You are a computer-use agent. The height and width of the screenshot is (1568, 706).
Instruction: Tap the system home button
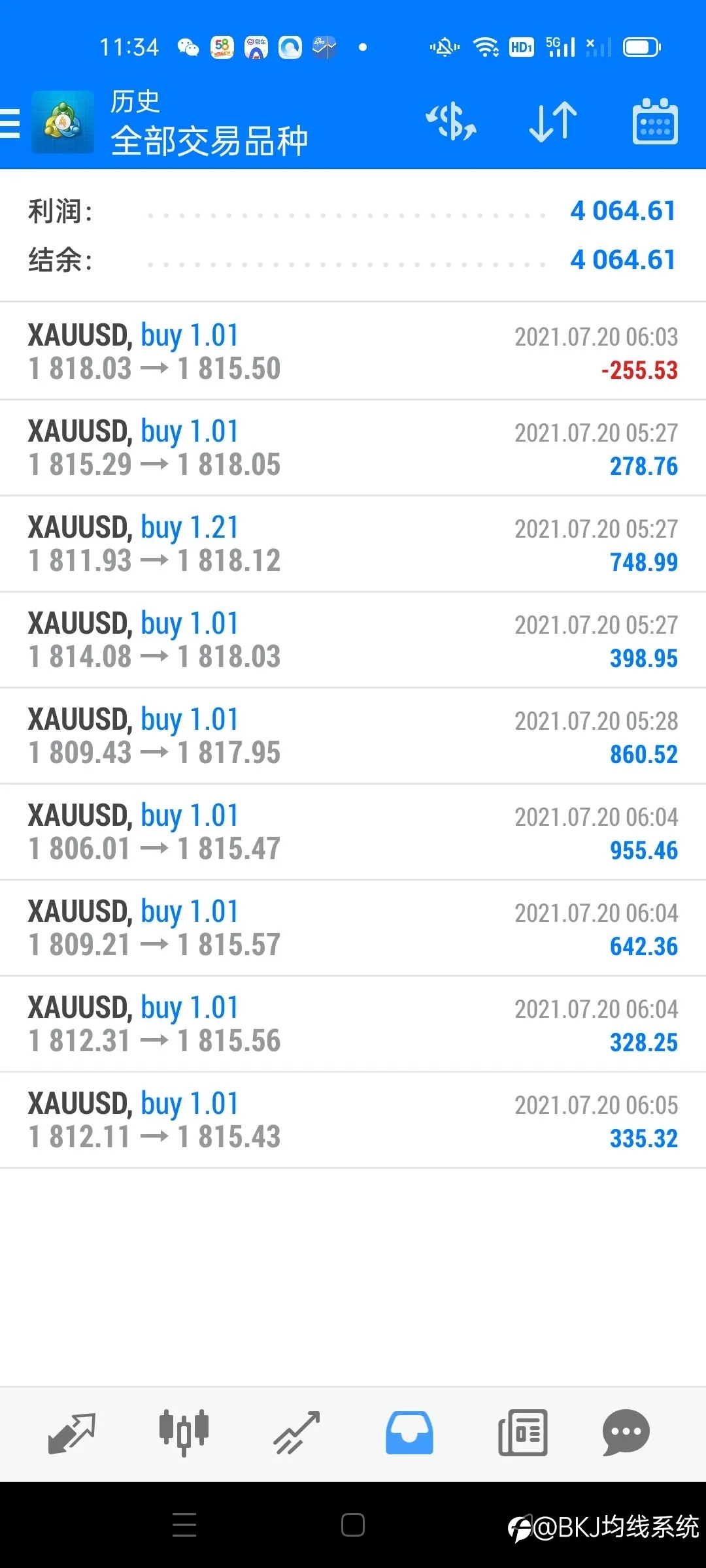(x=353, y=1525)
